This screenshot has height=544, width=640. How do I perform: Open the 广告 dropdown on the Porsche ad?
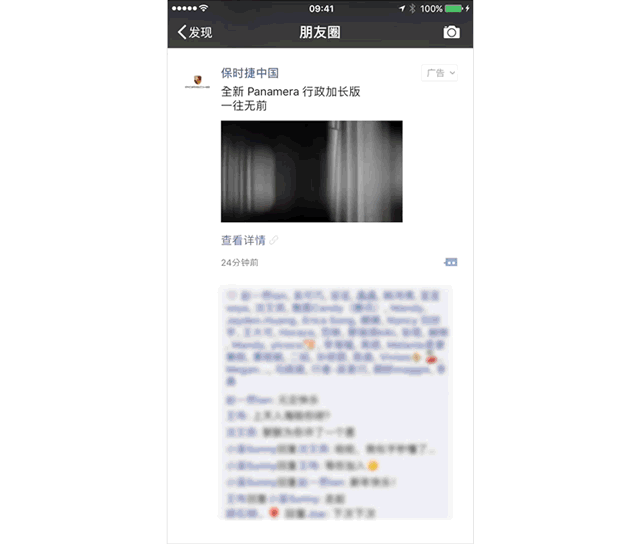[440, 73]
